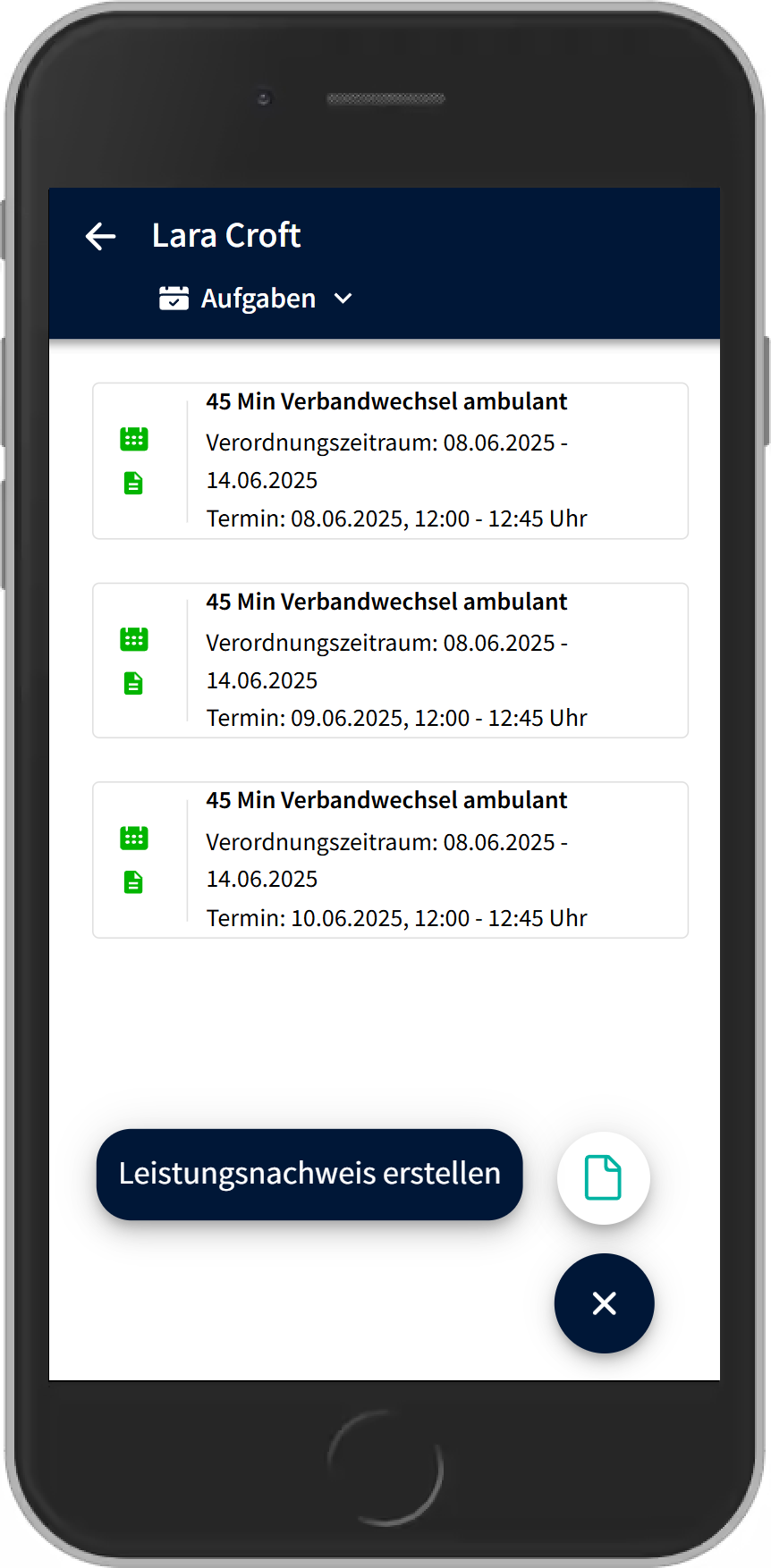Expand the Aufgaben dropdown
Image resolution: width=771 pixels, height=1568 pixels.
(x=258, y=299)
